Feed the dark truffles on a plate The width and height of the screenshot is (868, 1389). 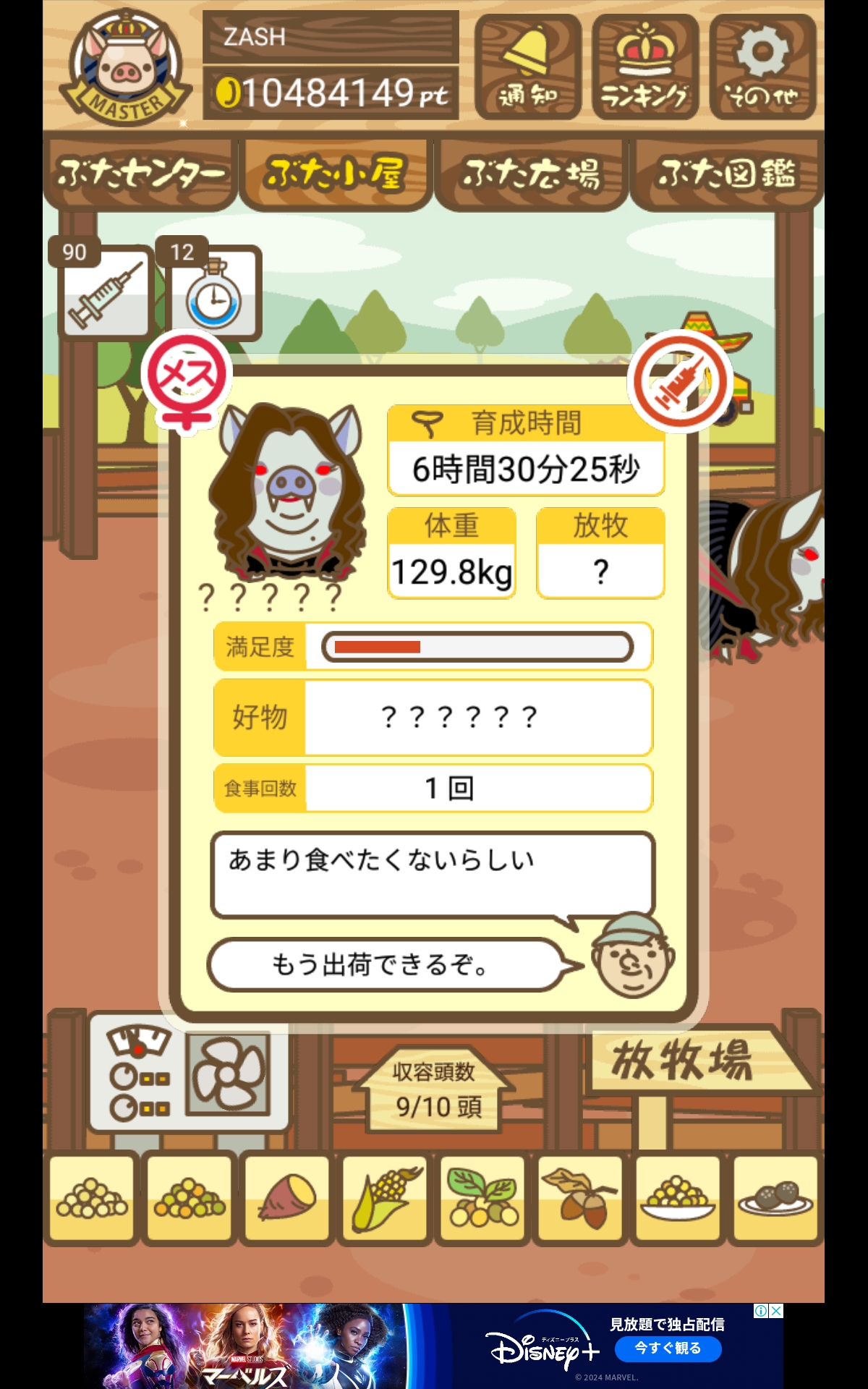(775, 1199)
